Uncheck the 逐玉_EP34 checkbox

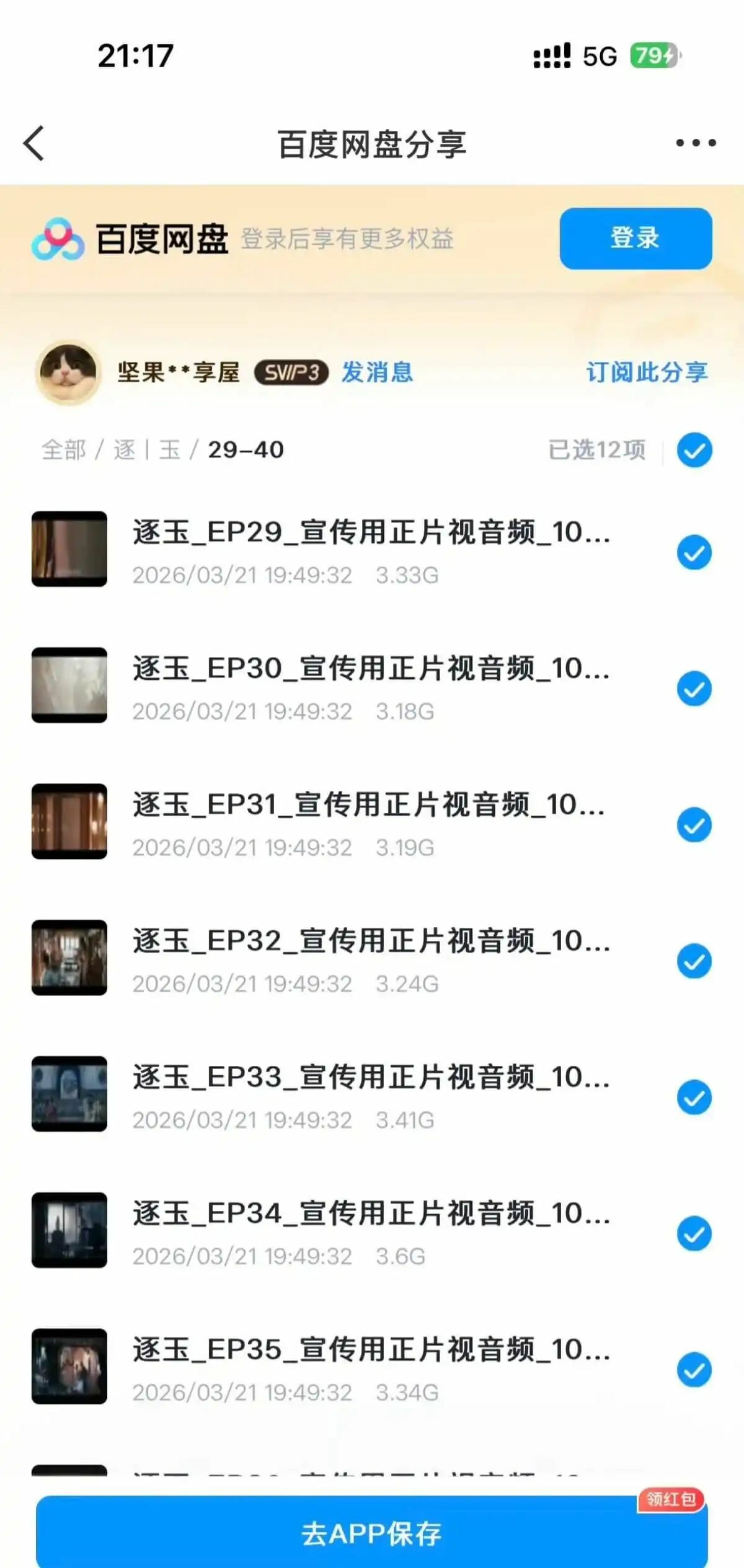[x=694, y=1234]
